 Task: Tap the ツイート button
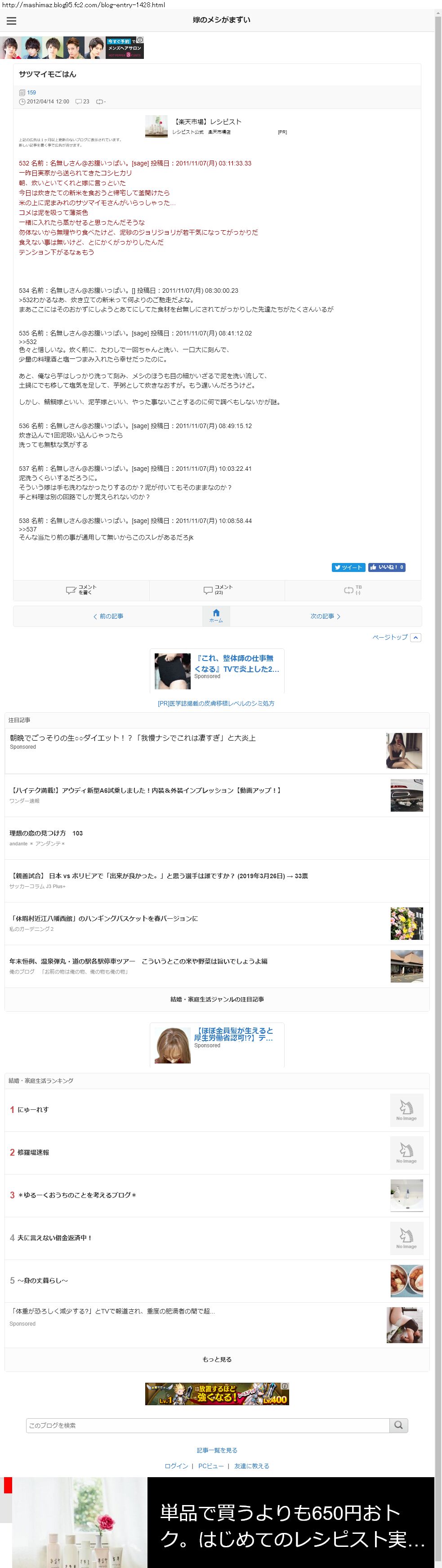348,567
